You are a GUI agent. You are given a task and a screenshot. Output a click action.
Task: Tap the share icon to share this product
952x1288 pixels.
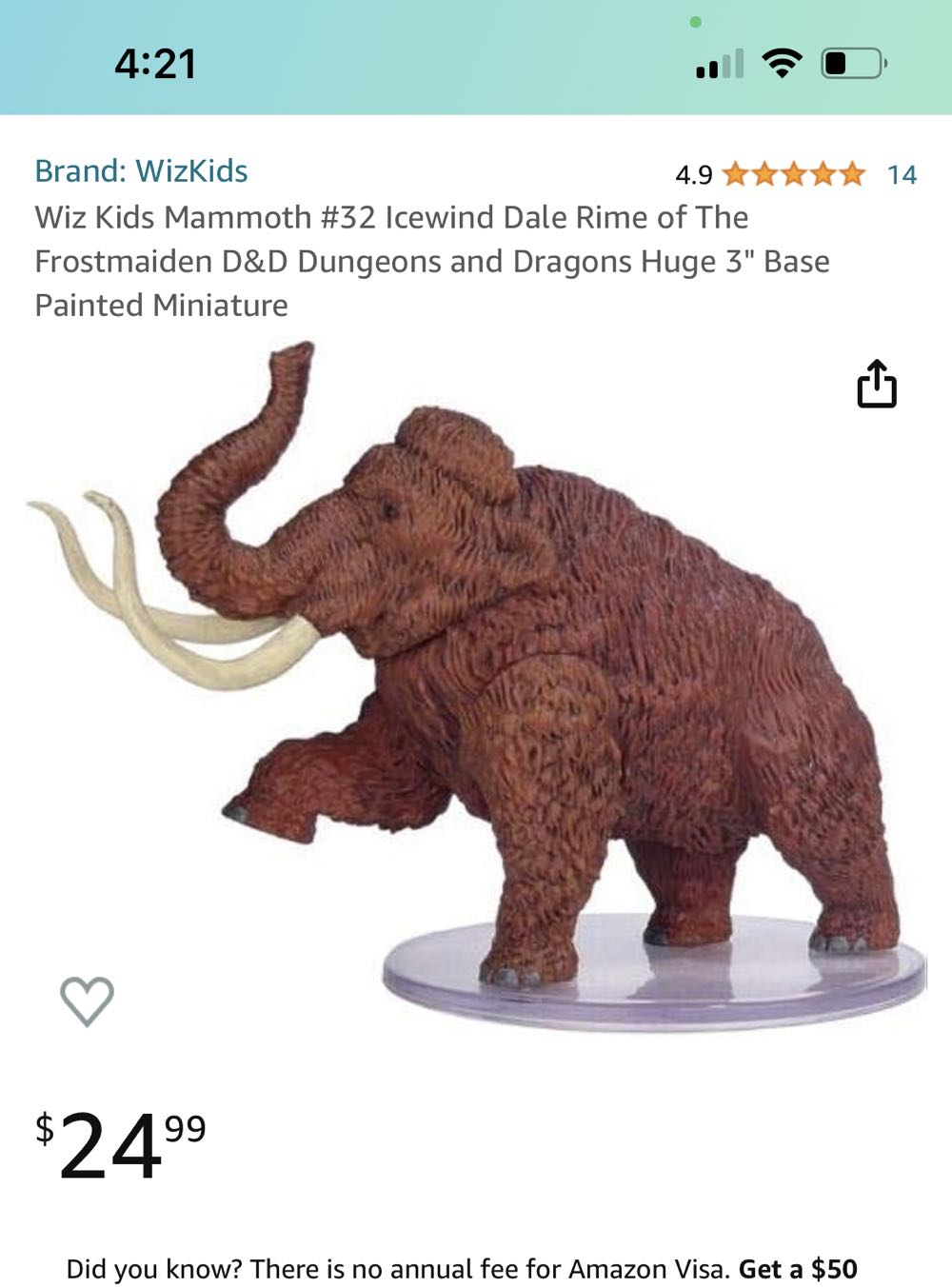point(879,384)
